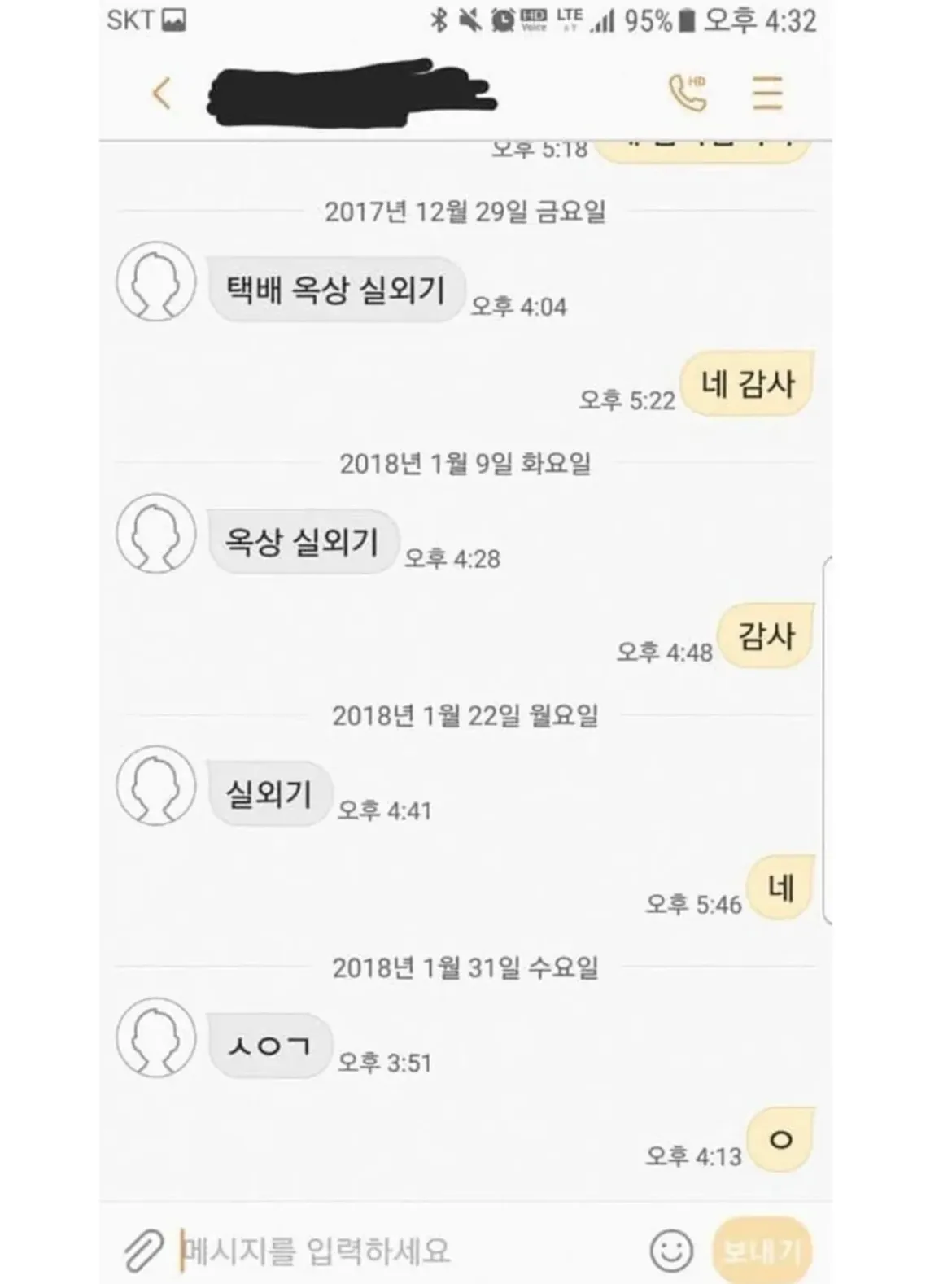Open the hamburger menu
The height and width of the screenshot is (1284, 952).
766,94
